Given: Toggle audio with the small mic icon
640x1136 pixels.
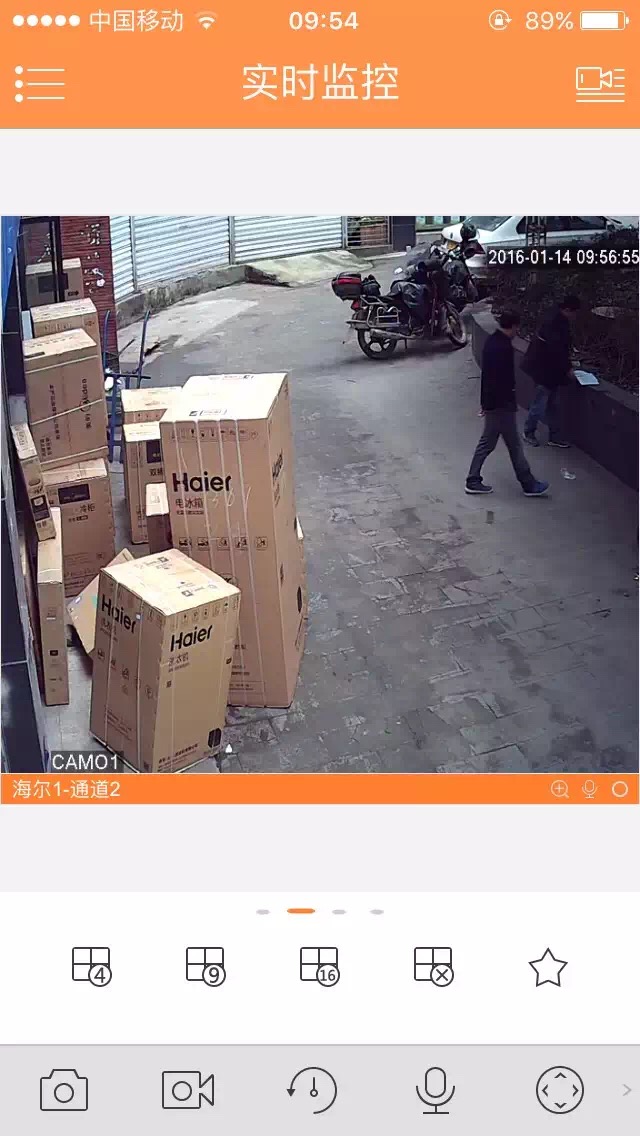Looking at the screenshot, I should click(590, 789).
